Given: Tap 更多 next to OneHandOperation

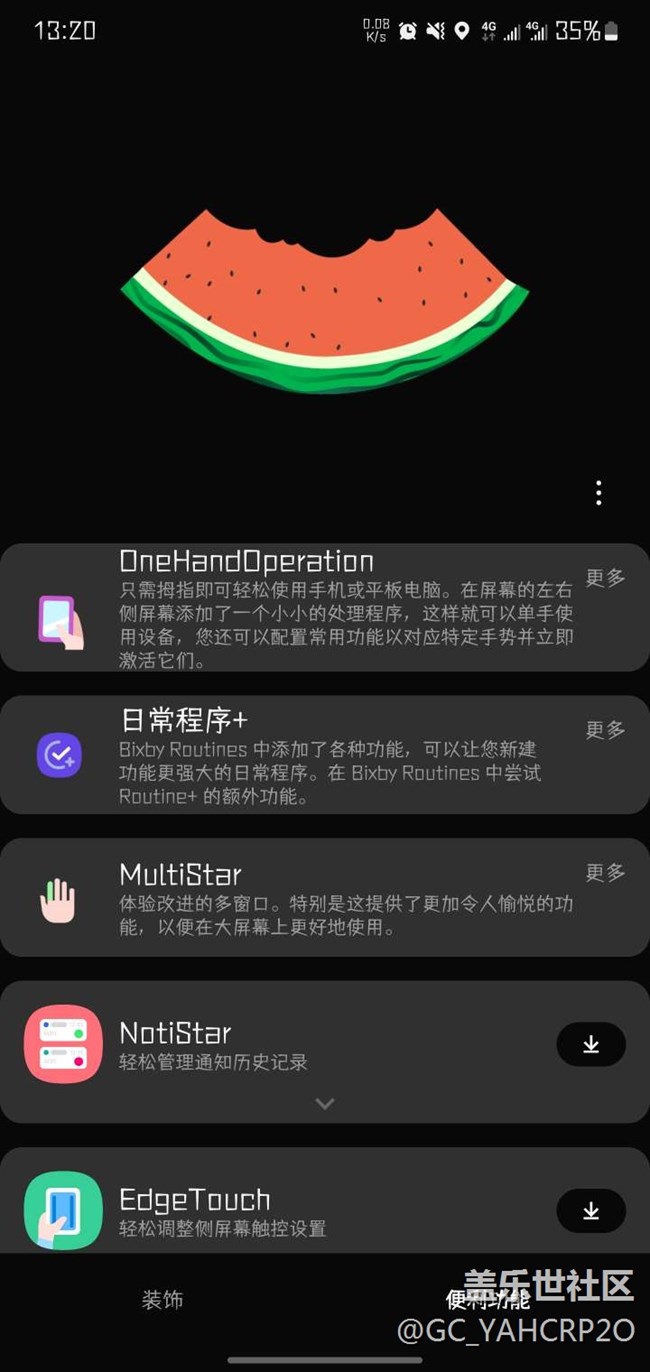Looking at the screenshot, I should point(605,578).
